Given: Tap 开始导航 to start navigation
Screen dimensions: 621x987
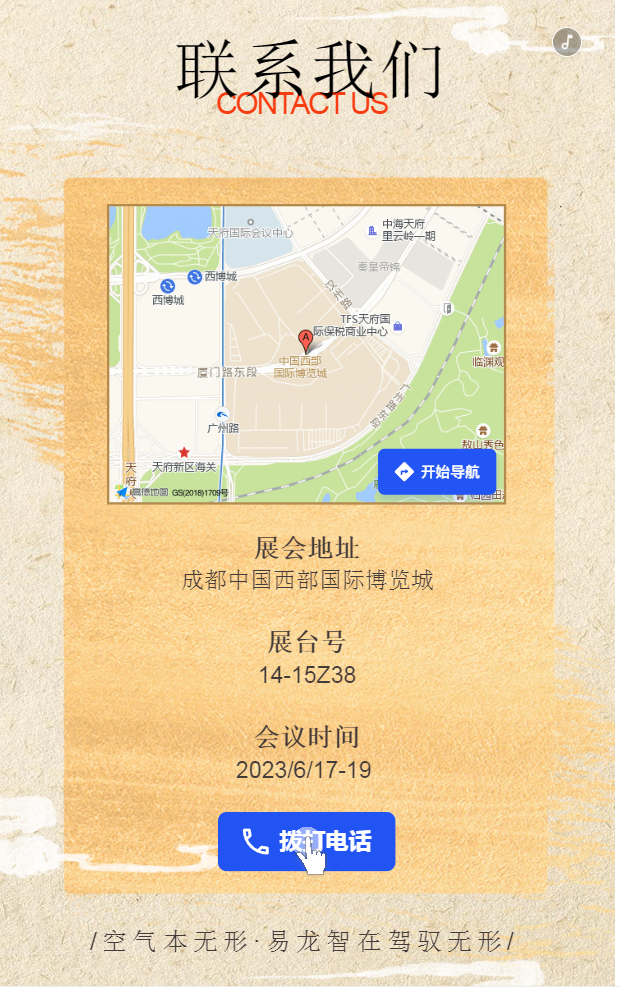Looking at the screenshot, I should [x=437, y=472].
